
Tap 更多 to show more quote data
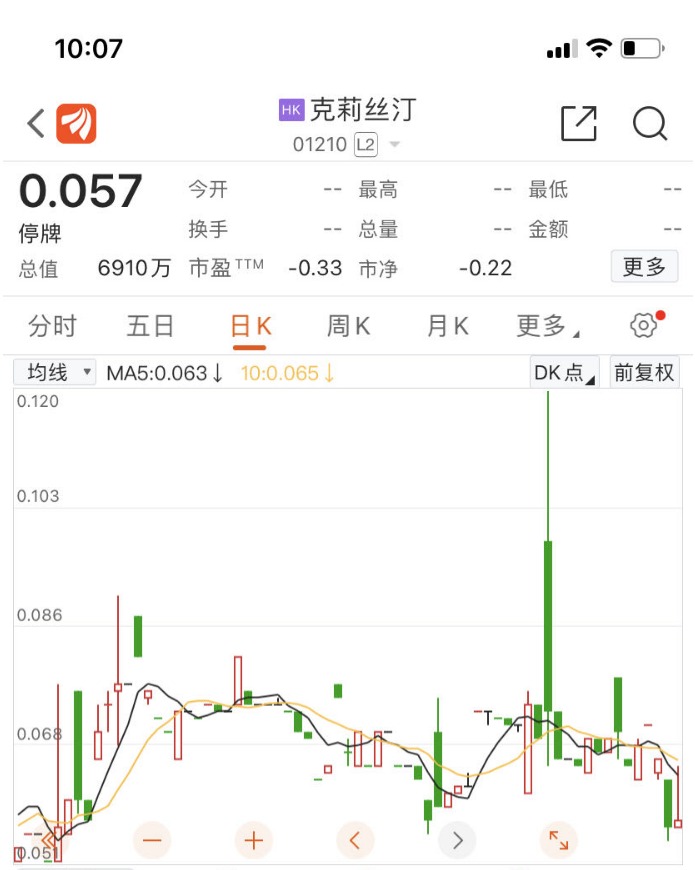click(x=643, y=267)
